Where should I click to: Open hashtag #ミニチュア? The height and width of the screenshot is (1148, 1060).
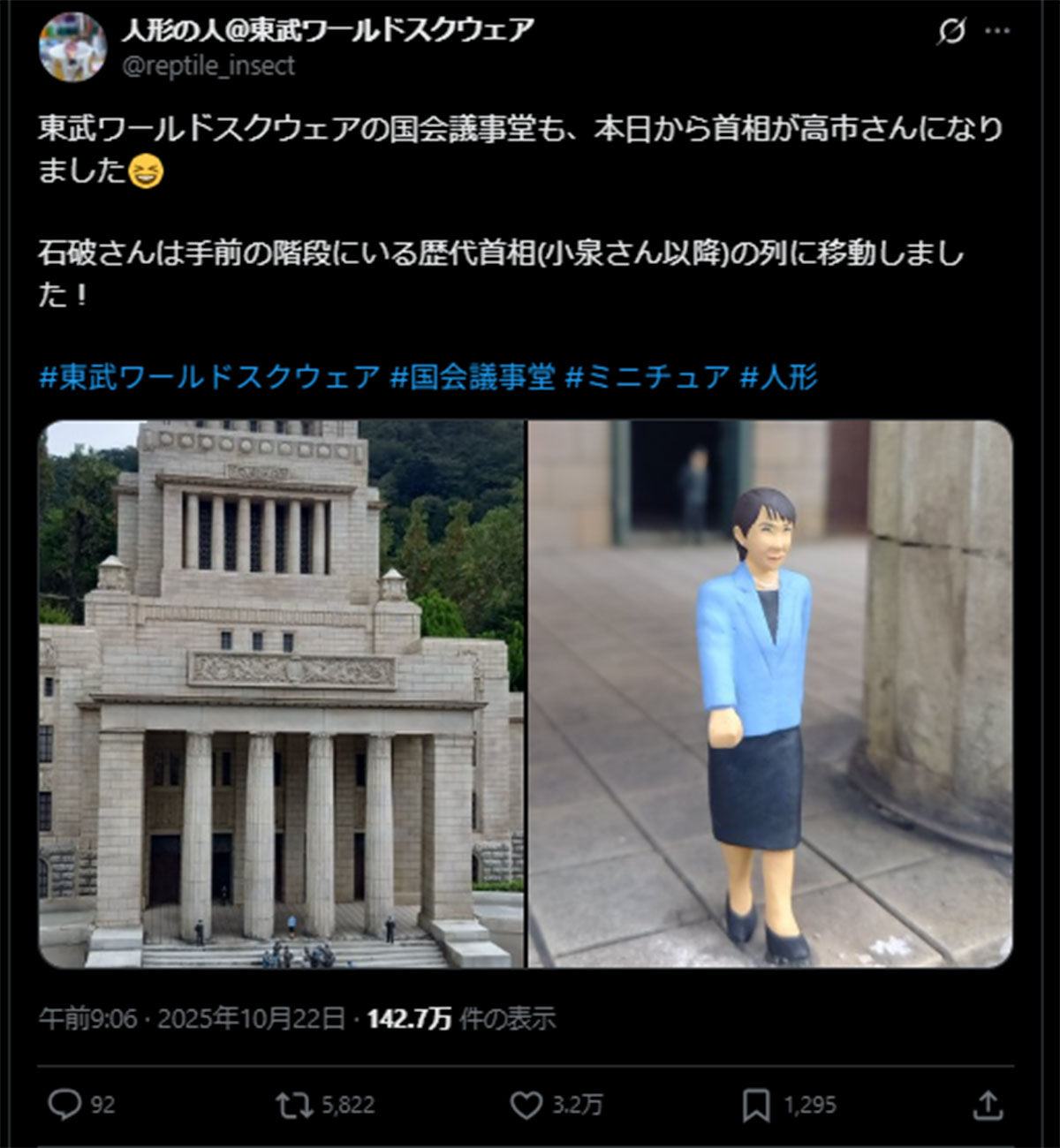click(x=647, y=377)
